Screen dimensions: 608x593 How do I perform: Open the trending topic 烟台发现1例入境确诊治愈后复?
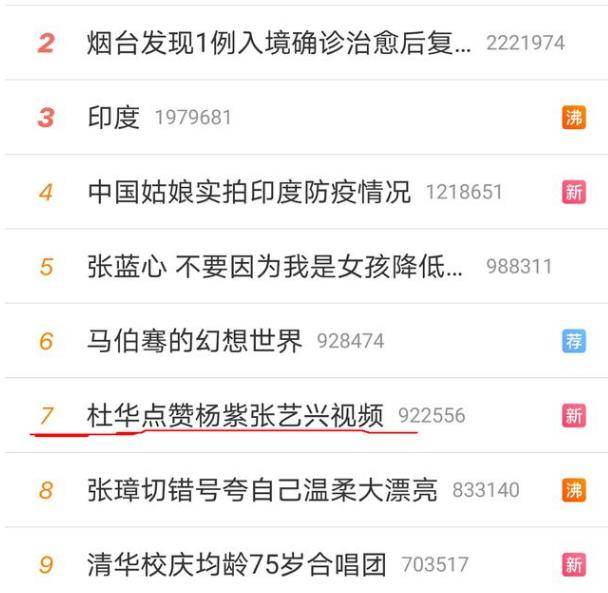[279, 44]
